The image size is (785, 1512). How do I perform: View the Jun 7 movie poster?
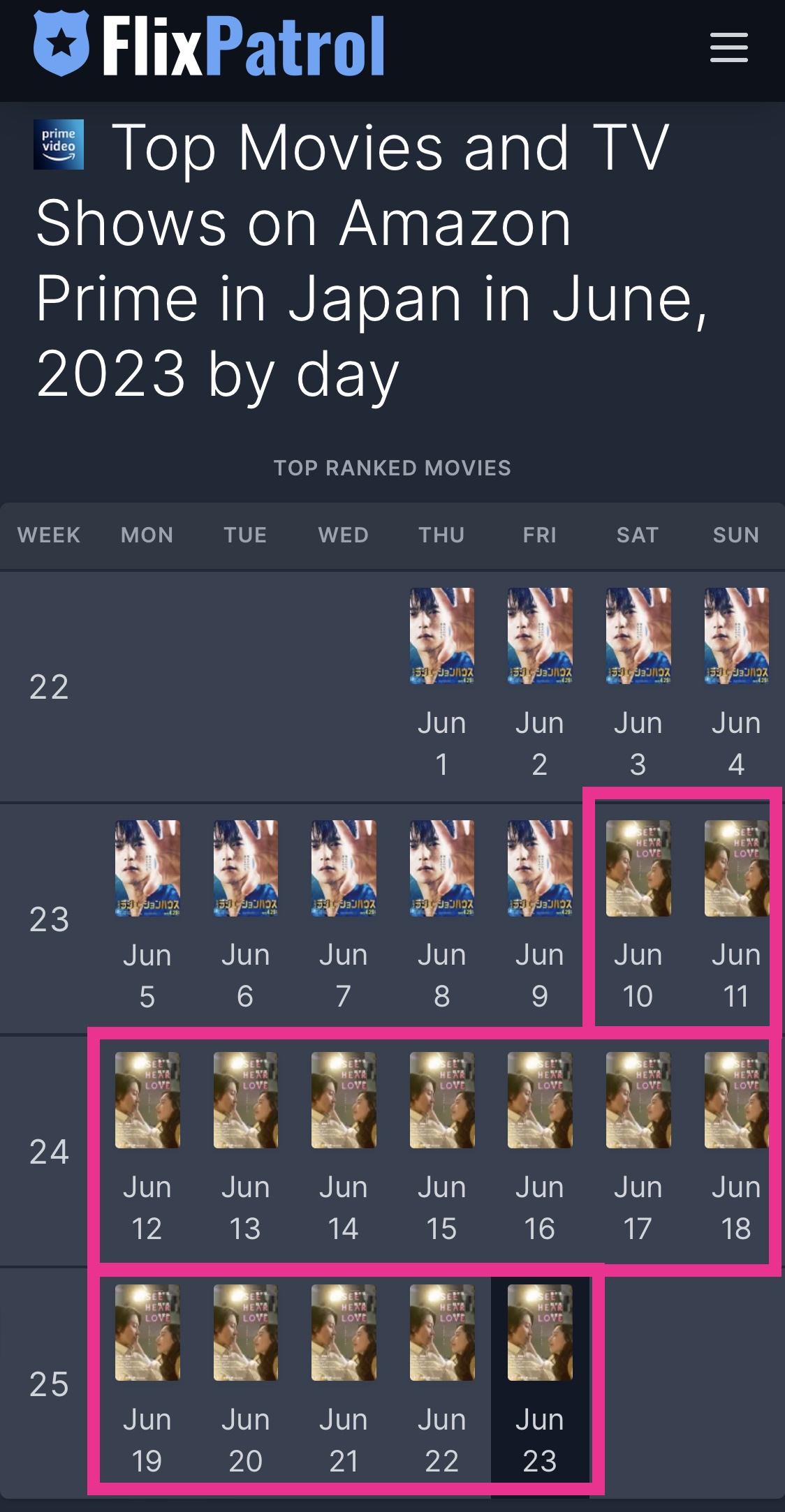pos(344,868)
